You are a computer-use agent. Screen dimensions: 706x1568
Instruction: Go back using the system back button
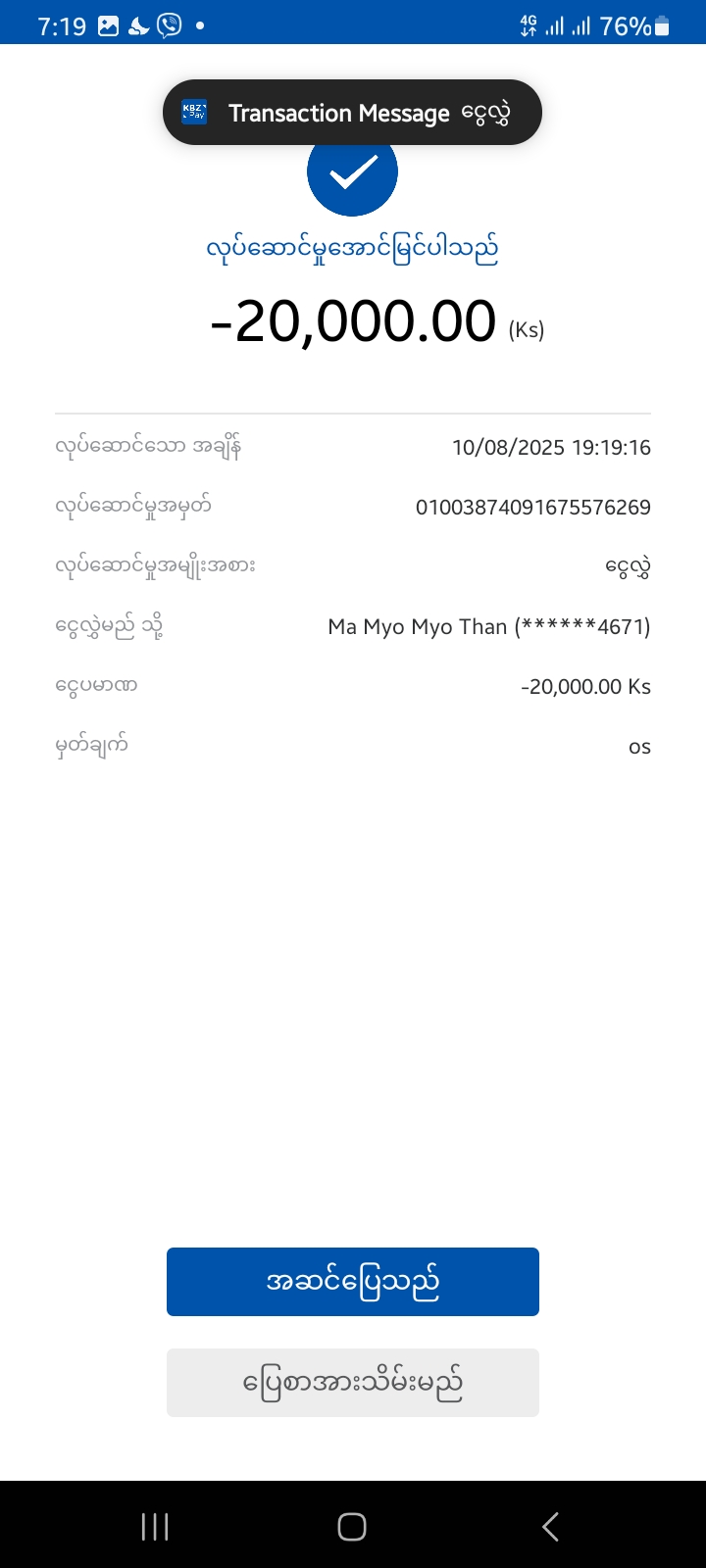(550, 1526)
